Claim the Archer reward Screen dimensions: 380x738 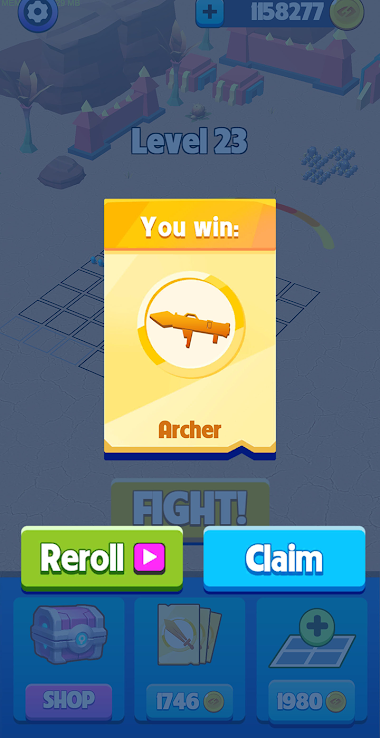coord(284,558)
